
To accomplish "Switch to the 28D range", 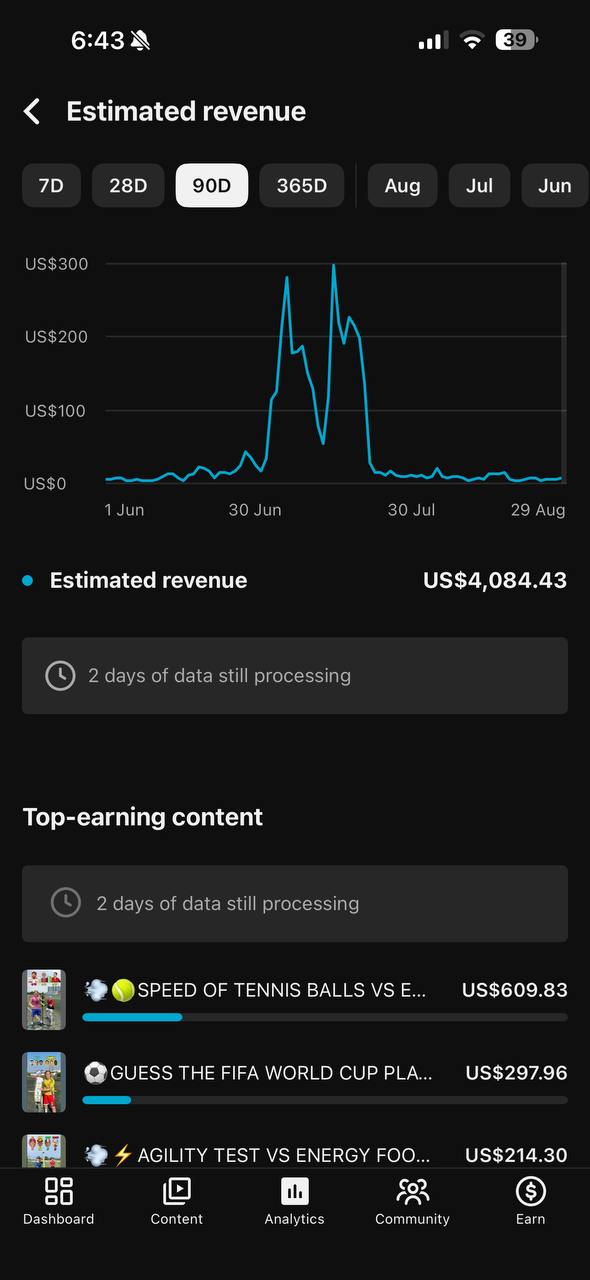I will click(128, 186).
